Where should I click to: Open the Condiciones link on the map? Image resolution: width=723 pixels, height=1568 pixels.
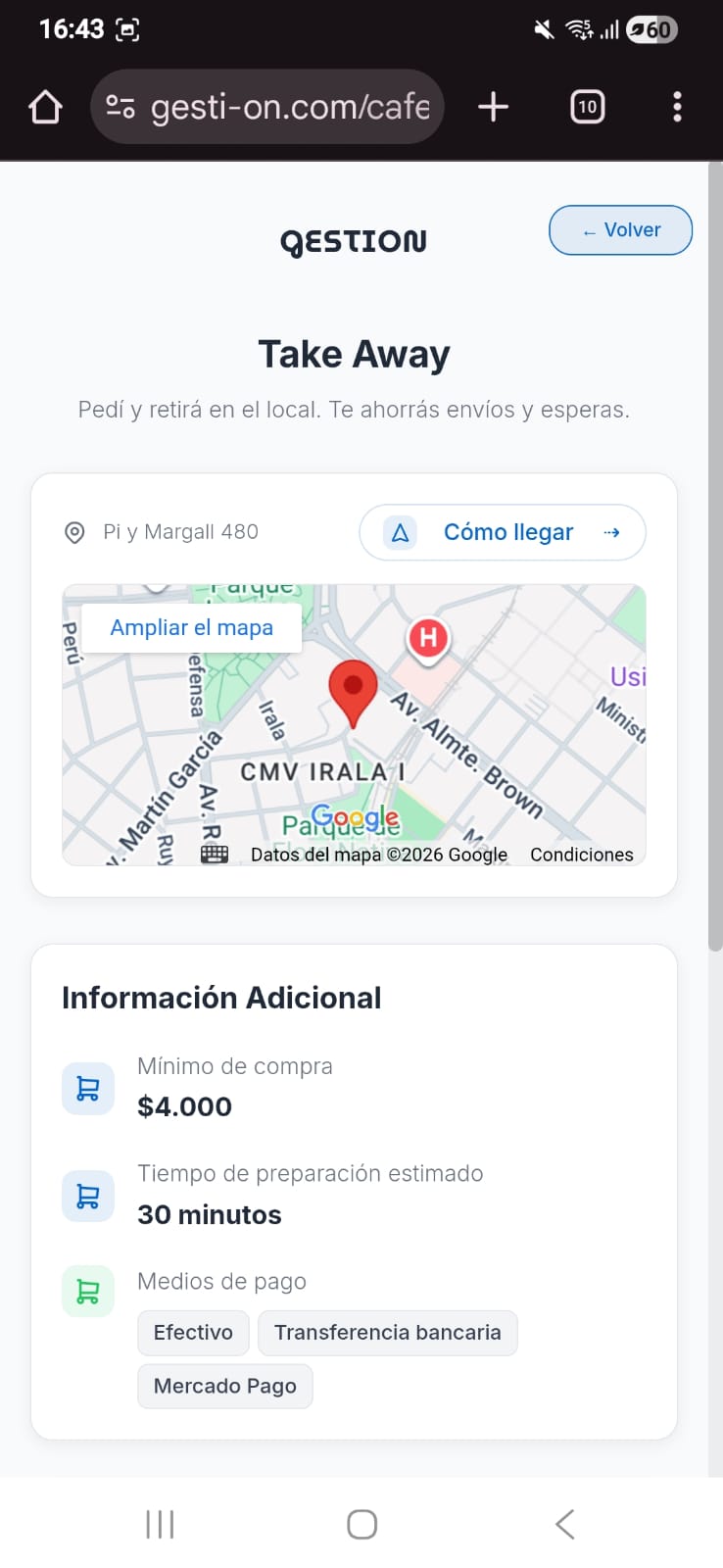[x=581, y=855]
